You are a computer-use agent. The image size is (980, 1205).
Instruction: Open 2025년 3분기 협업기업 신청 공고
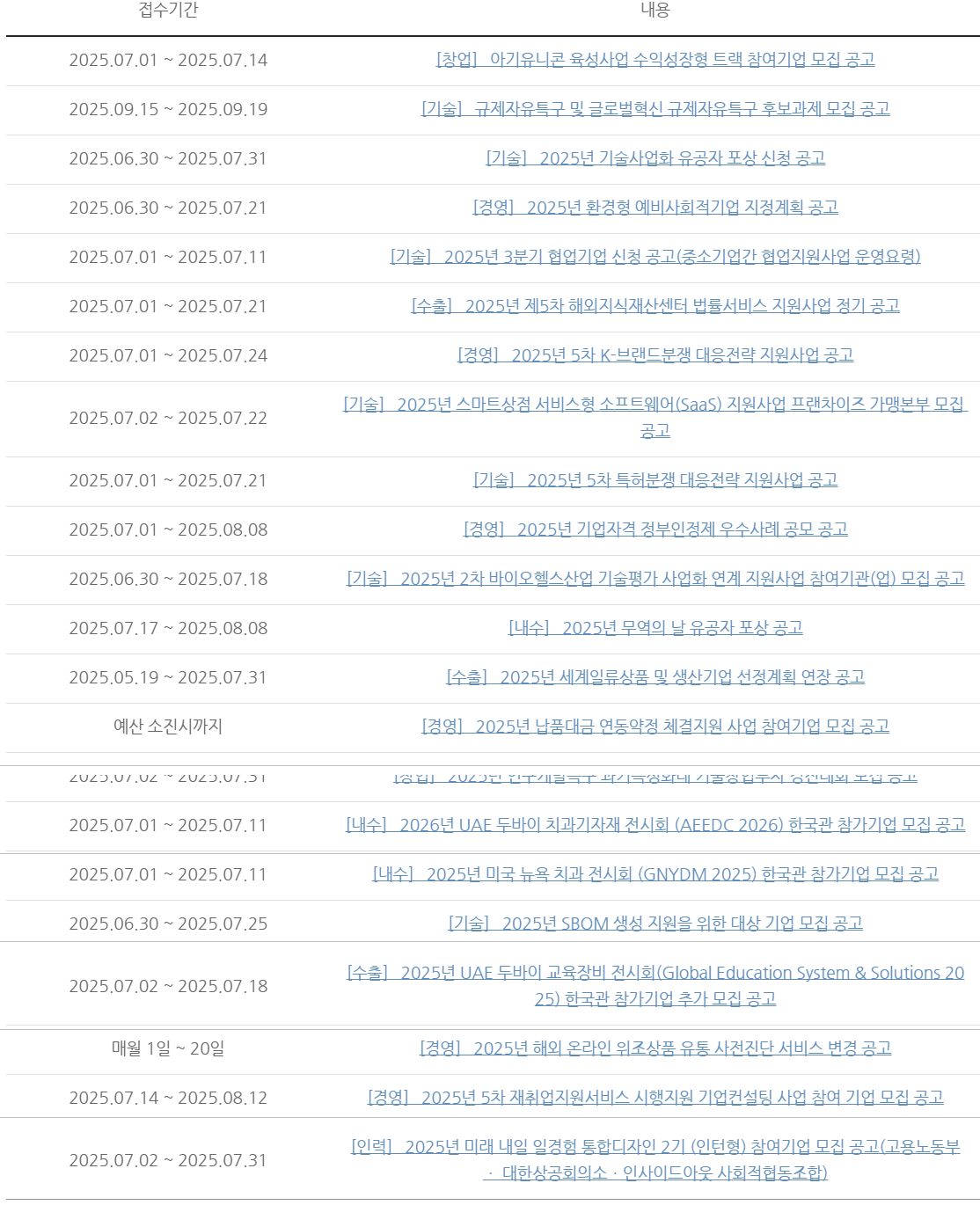655,257
